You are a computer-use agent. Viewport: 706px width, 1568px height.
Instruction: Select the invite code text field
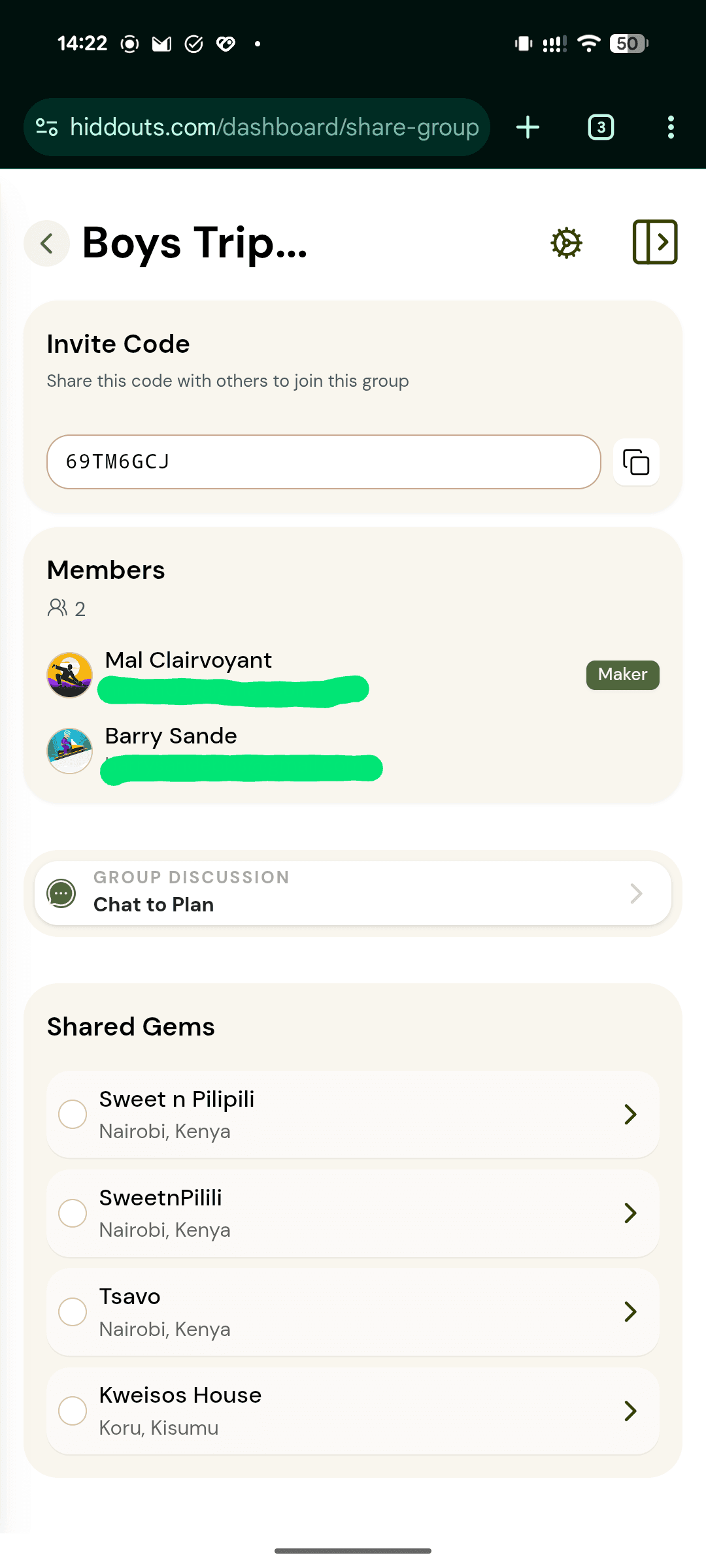click(324, 462)
